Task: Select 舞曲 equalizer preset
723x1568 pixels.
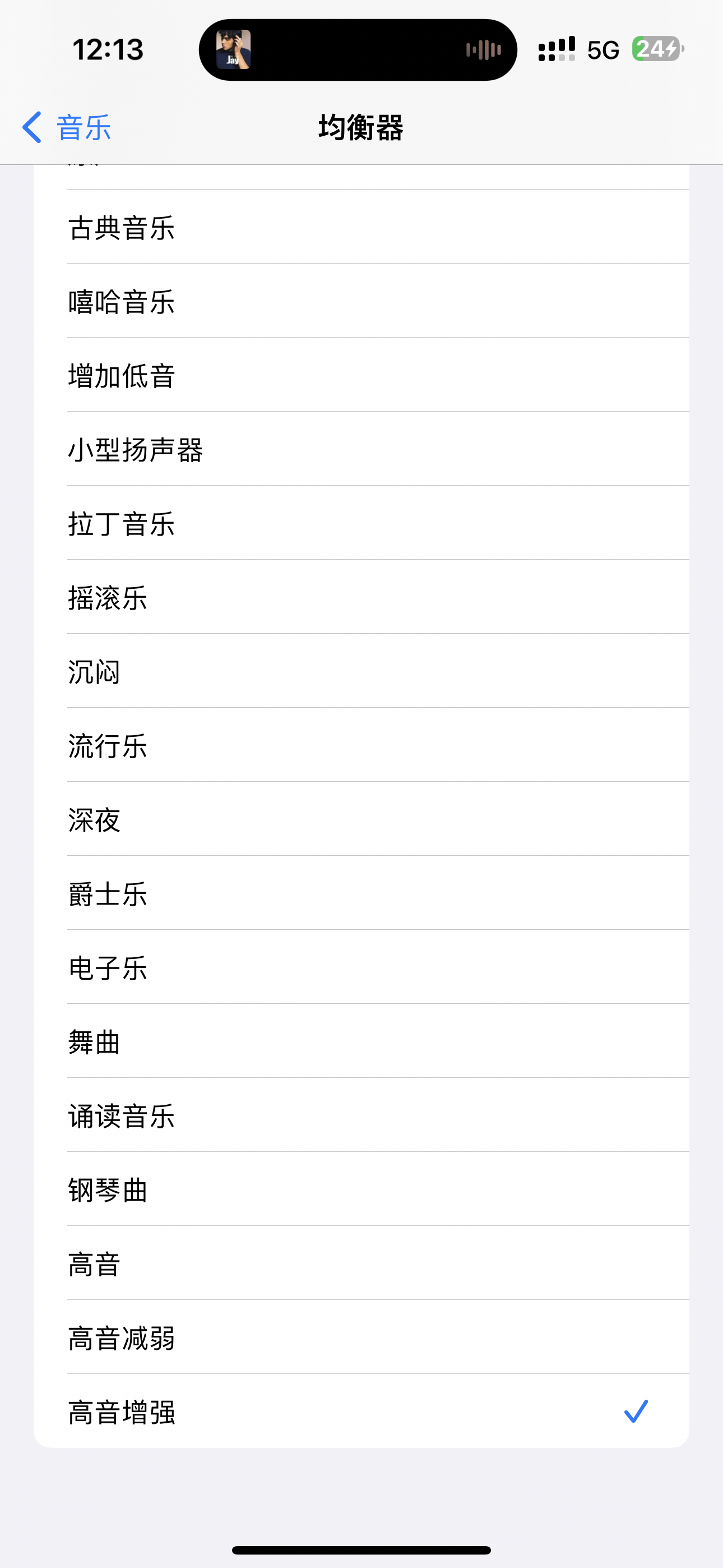Action: click(x=361, y=1041)
